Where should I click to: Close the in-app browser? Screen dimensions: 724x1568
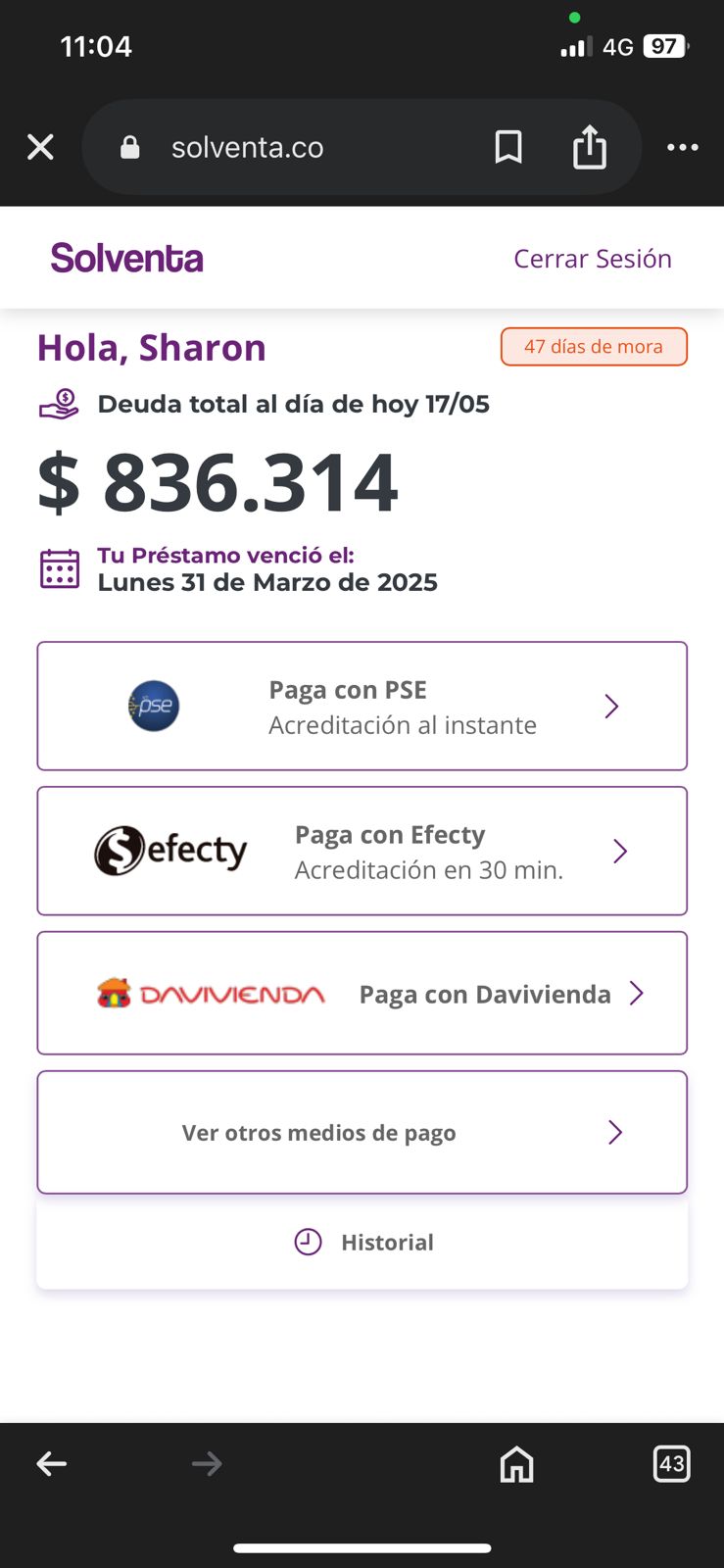(x=40, y=147)
